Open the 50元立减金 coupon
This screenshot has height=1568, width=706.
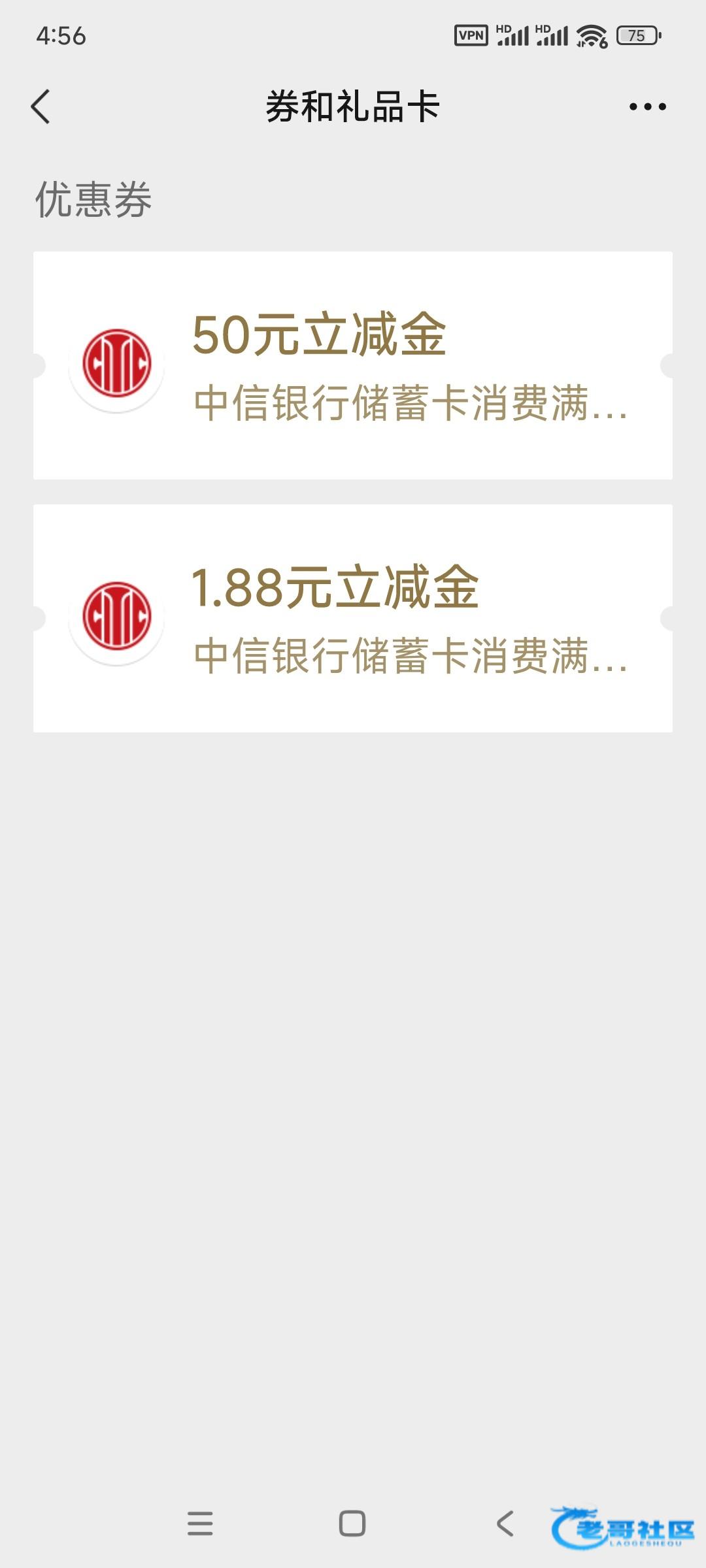353,365
